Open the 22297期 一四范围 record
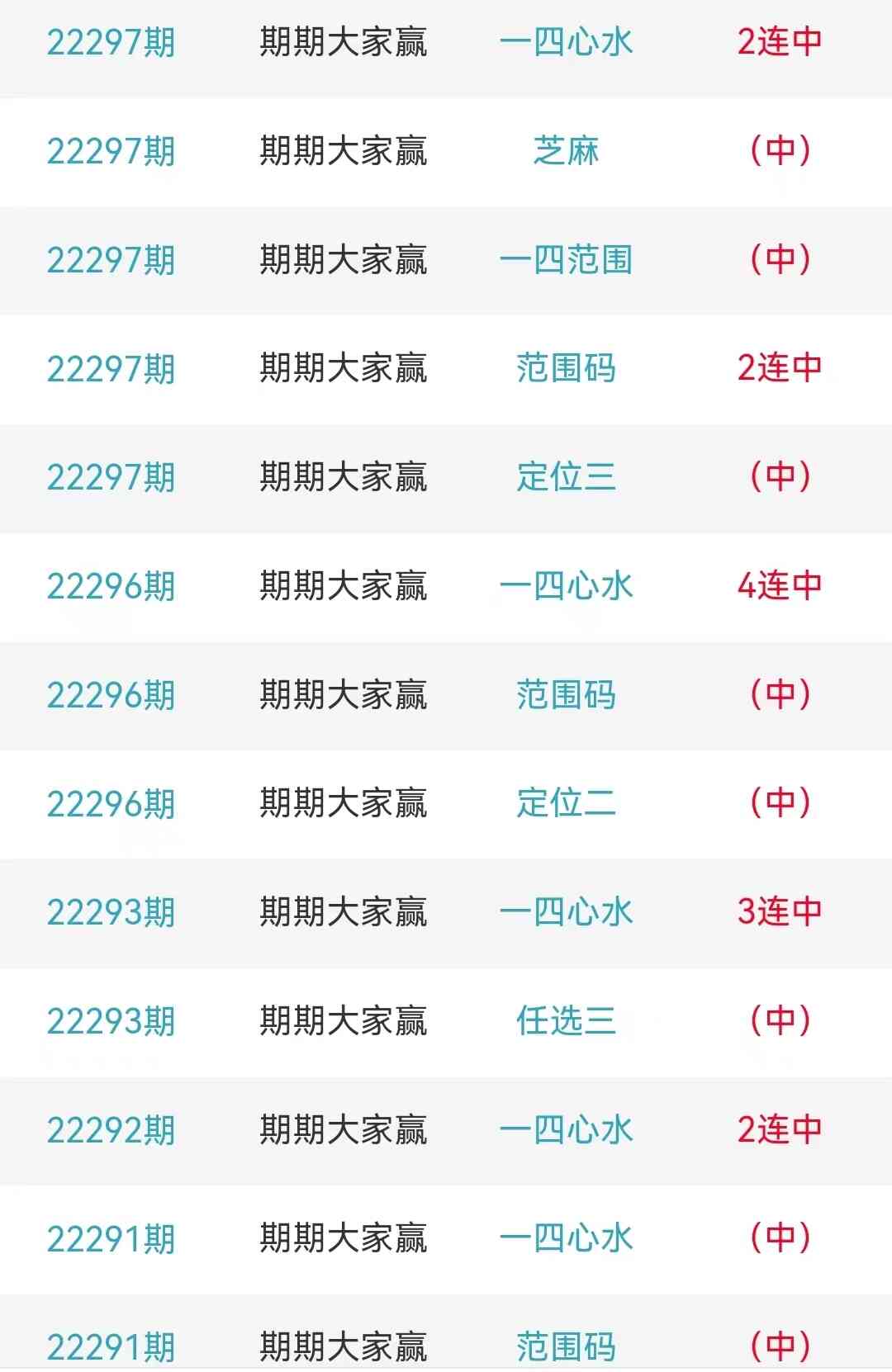The height and width of the screenshot is (1372, 892). (x=566, y=260)
